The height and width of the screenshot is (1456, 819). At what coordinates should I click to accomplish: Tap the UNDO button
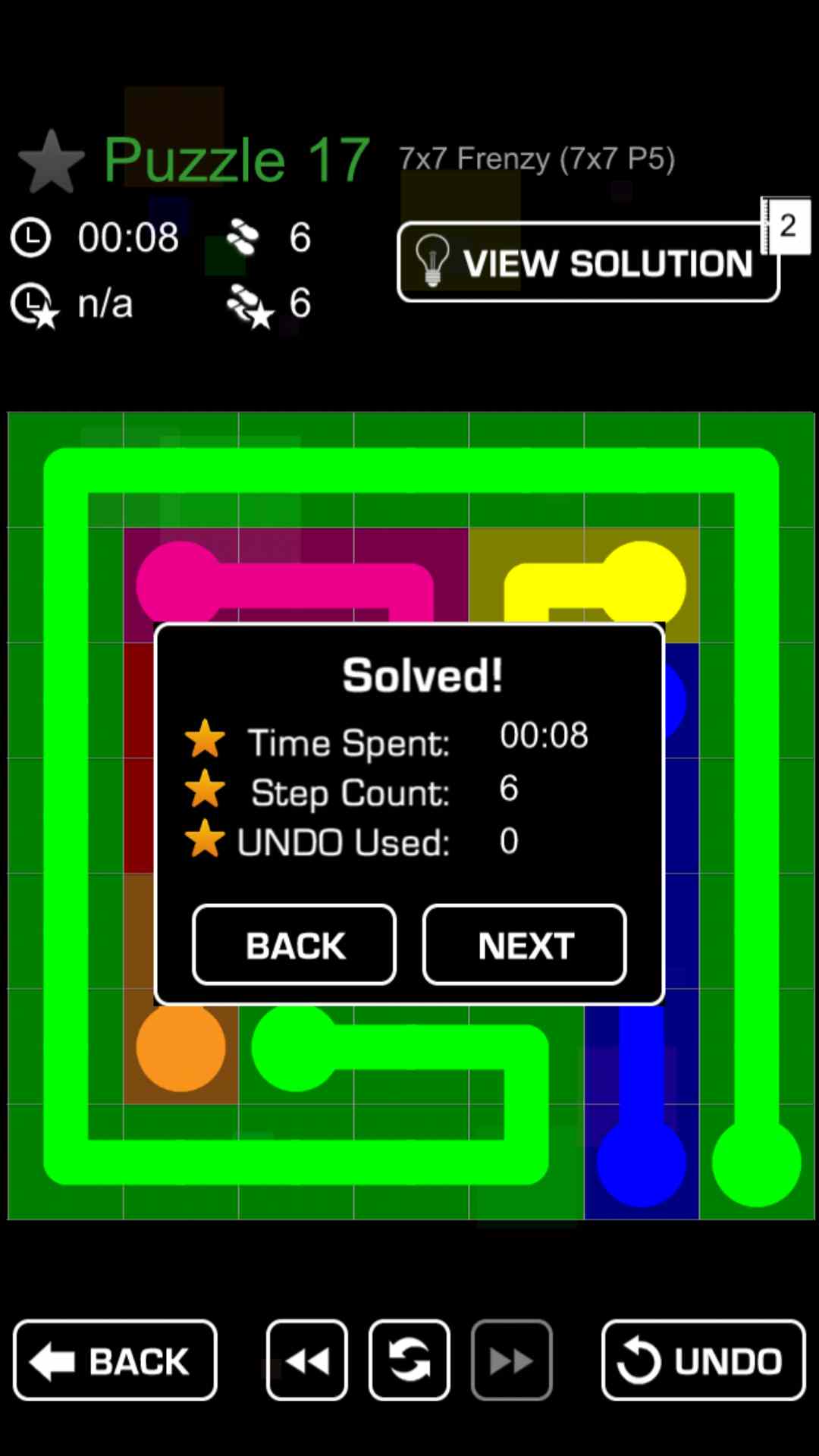703,1360
